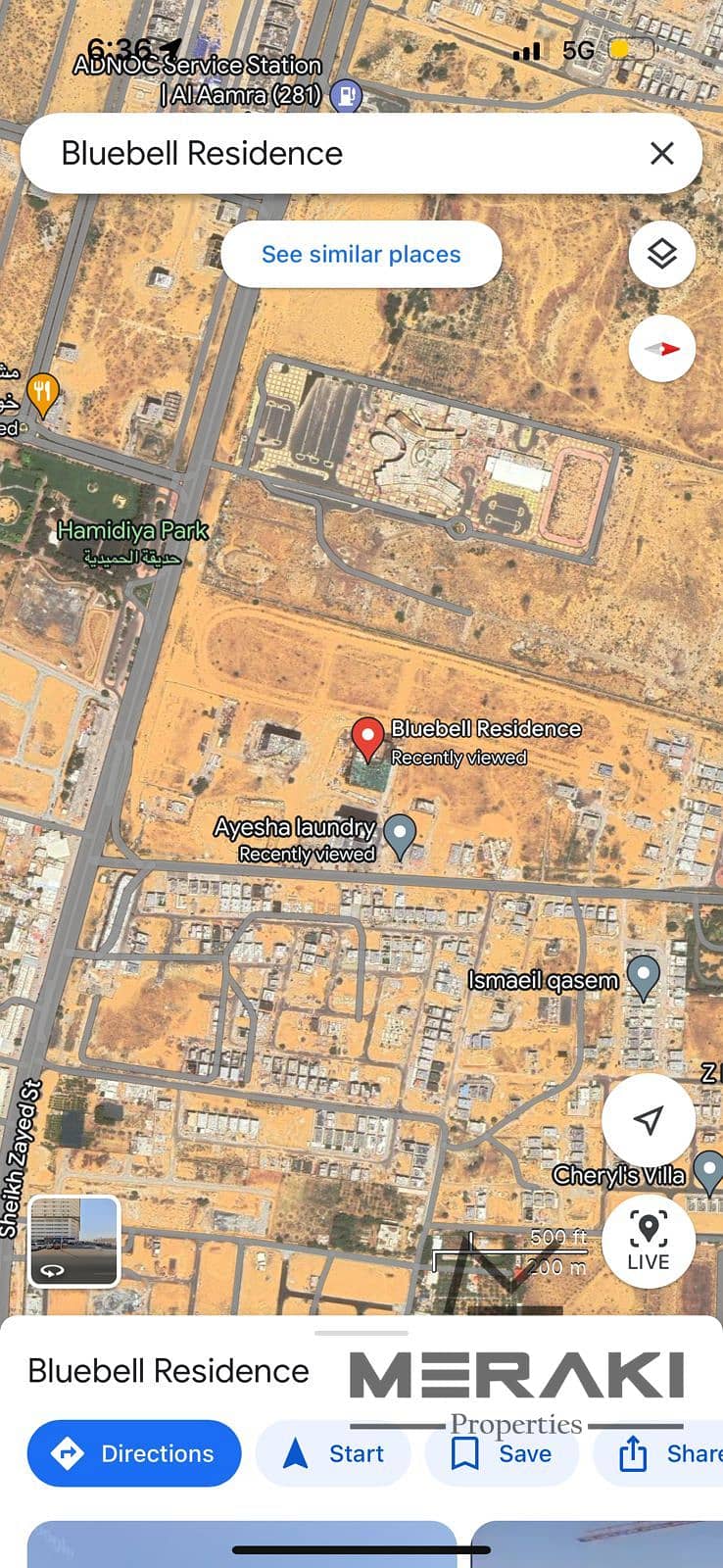Open the restaurant marker near Hamidiya Park

[41, 393]
